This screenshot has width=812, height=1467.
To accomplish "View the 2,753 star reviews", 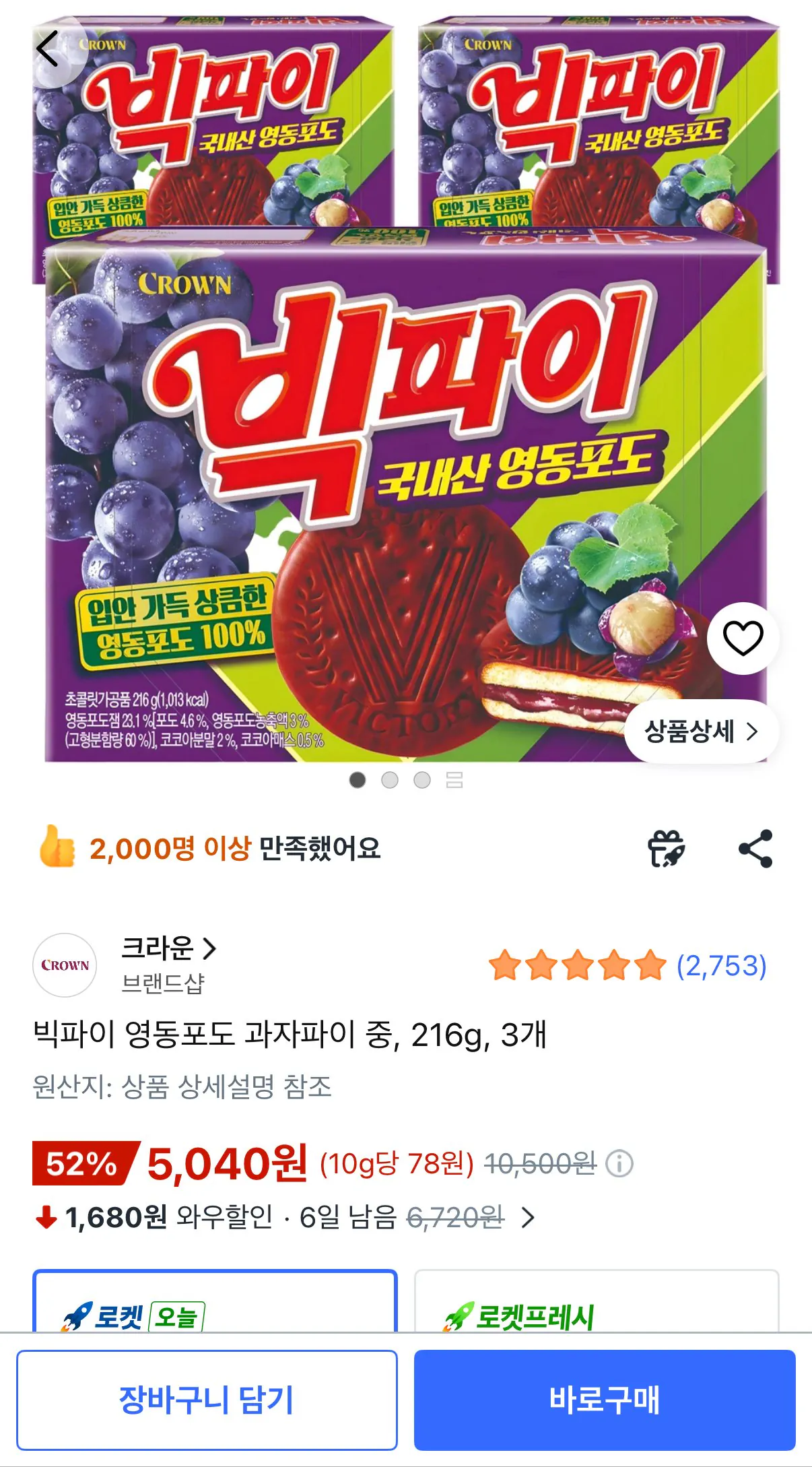I will tap(628, 965).
